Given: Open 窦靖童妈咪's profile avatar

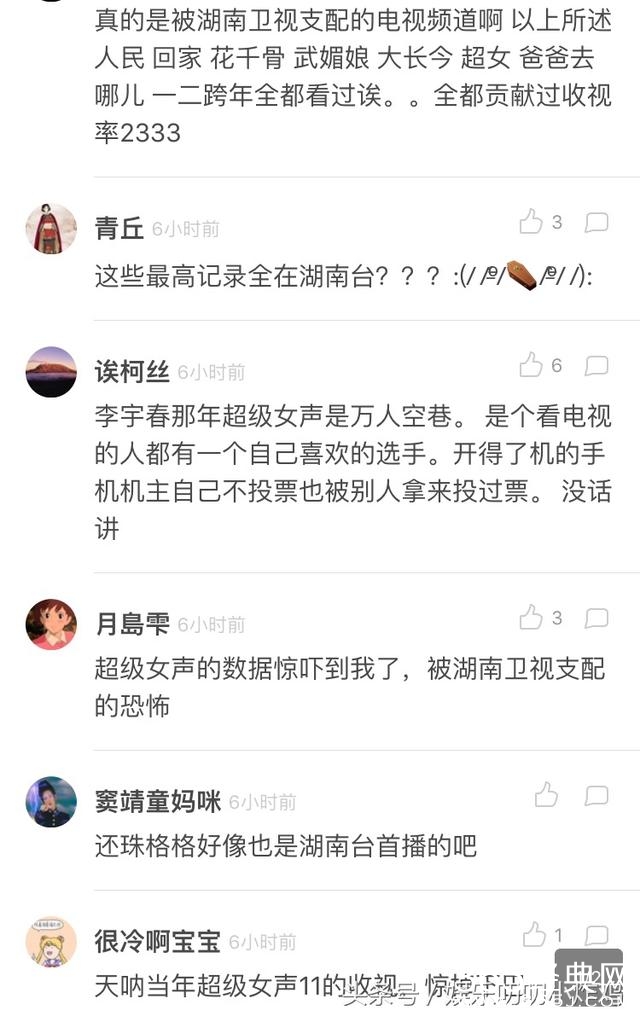Looking at the screenshot, I should 51,802.
